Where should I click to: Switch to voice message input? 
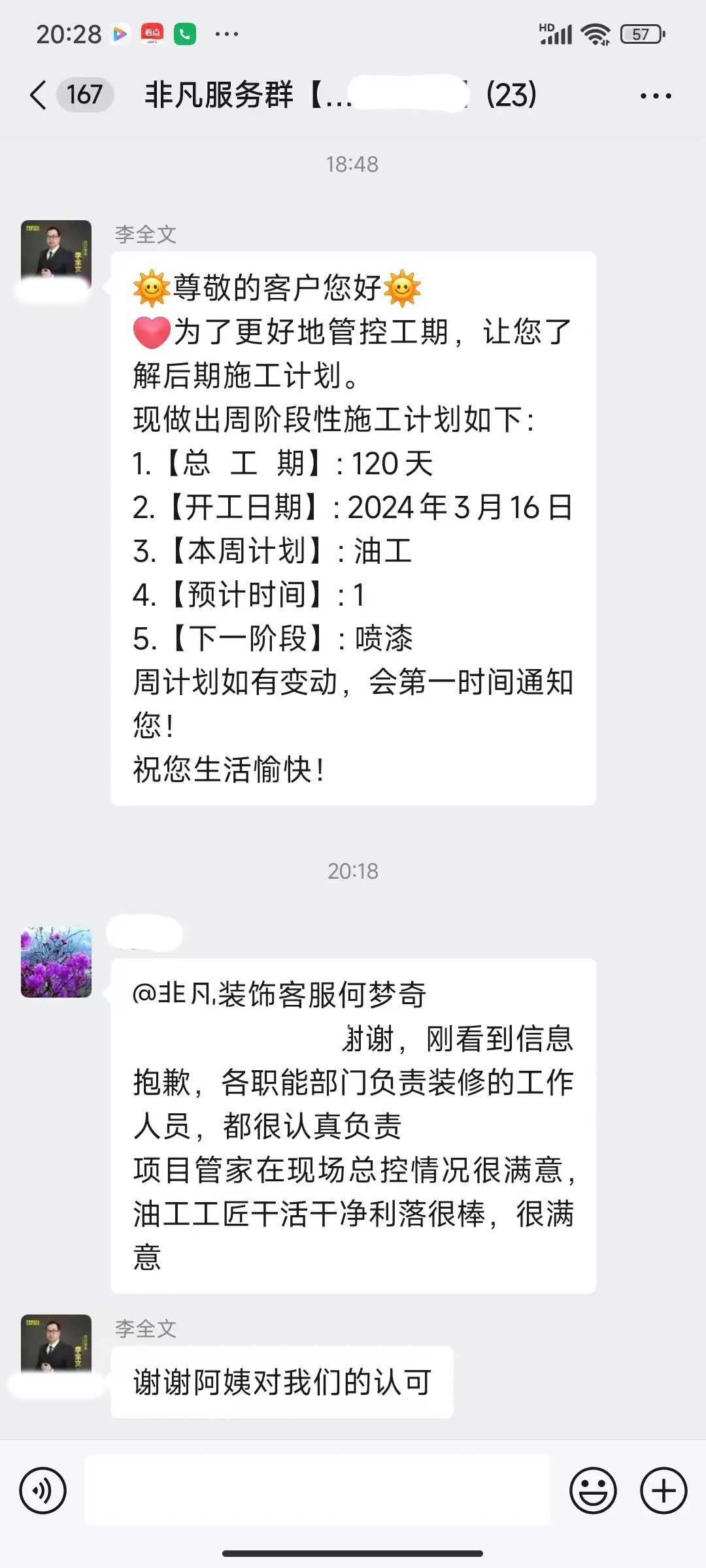pyautogui.click(x=43, y=1491)
